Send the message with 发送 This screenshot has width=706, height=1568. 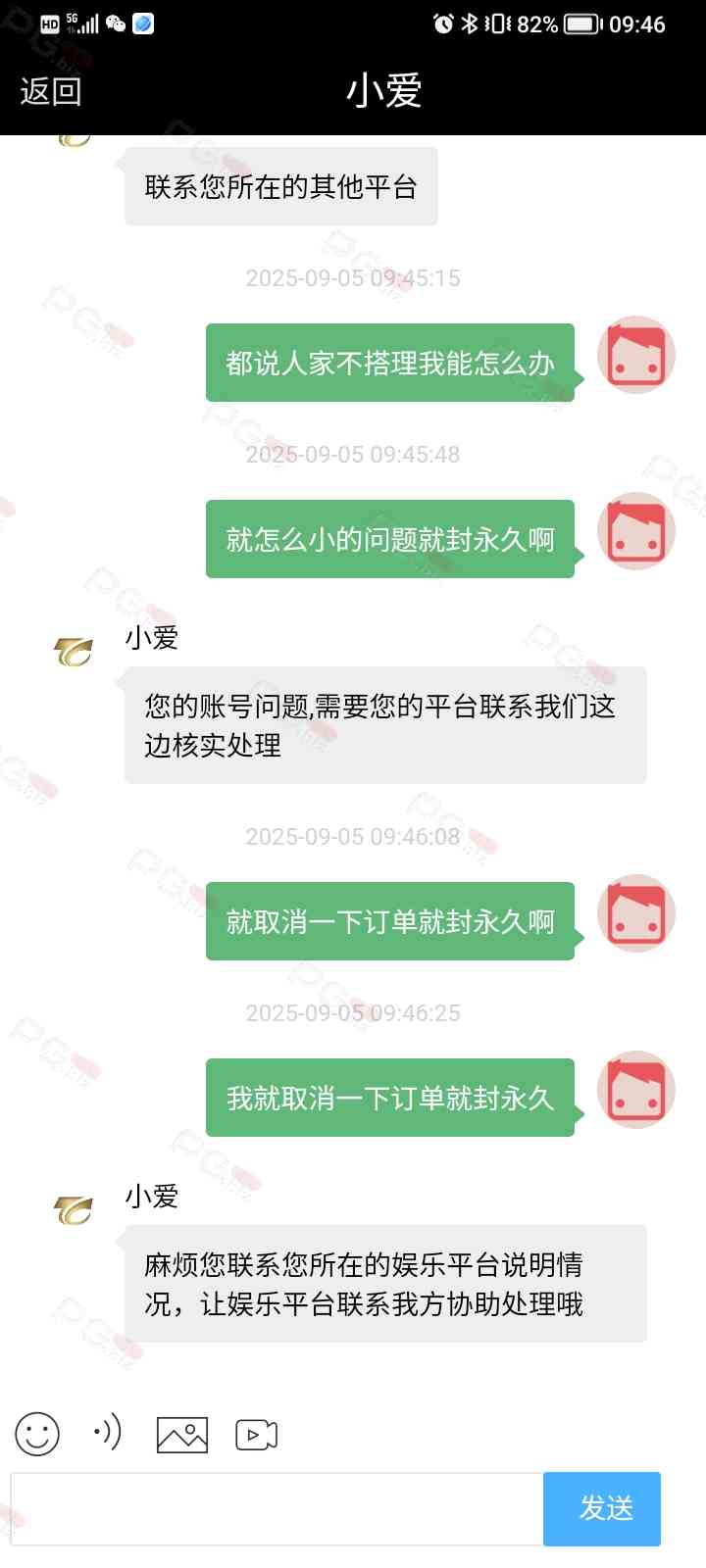pyautogui.click(x=602, y=1509)
